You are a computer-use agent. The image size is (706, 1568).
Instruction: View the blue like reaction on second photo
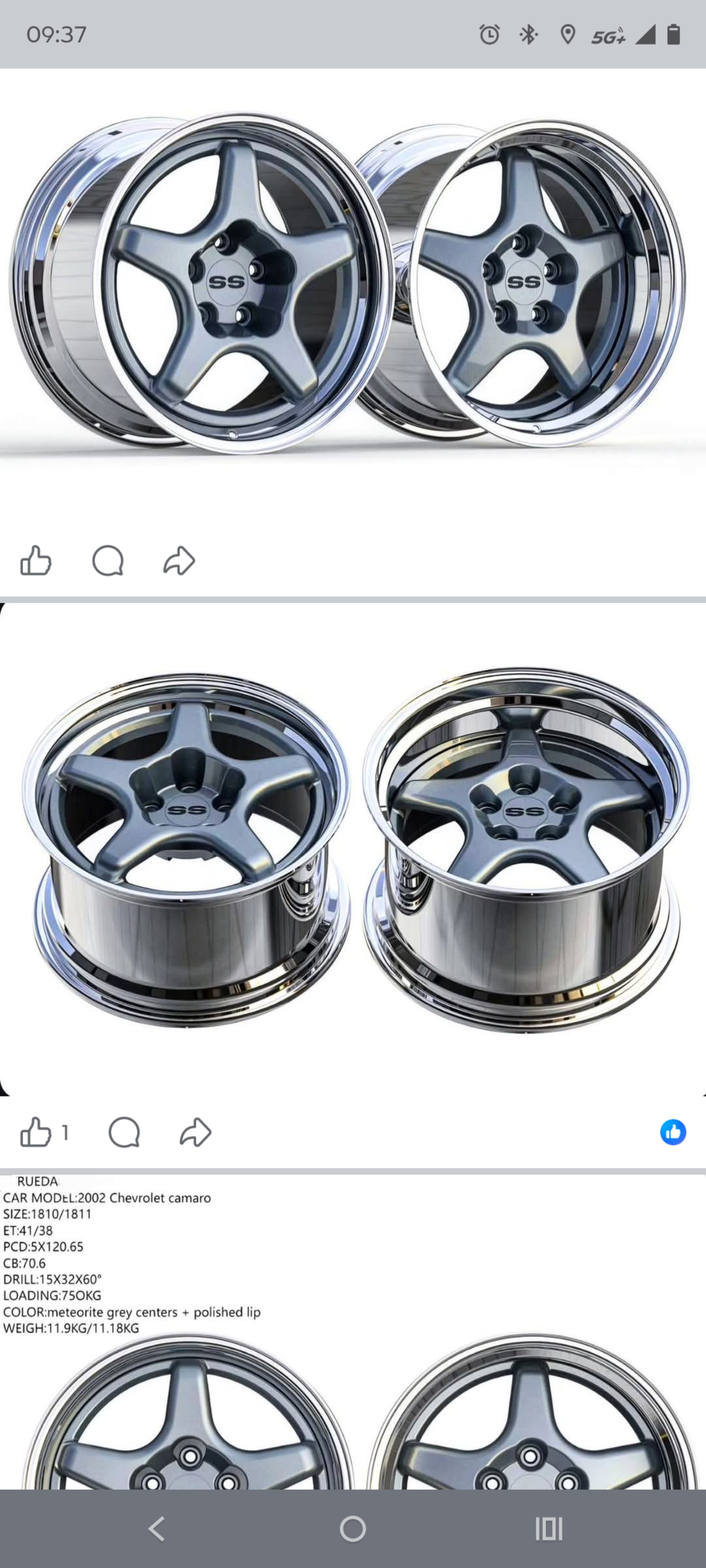point(672,1132)
